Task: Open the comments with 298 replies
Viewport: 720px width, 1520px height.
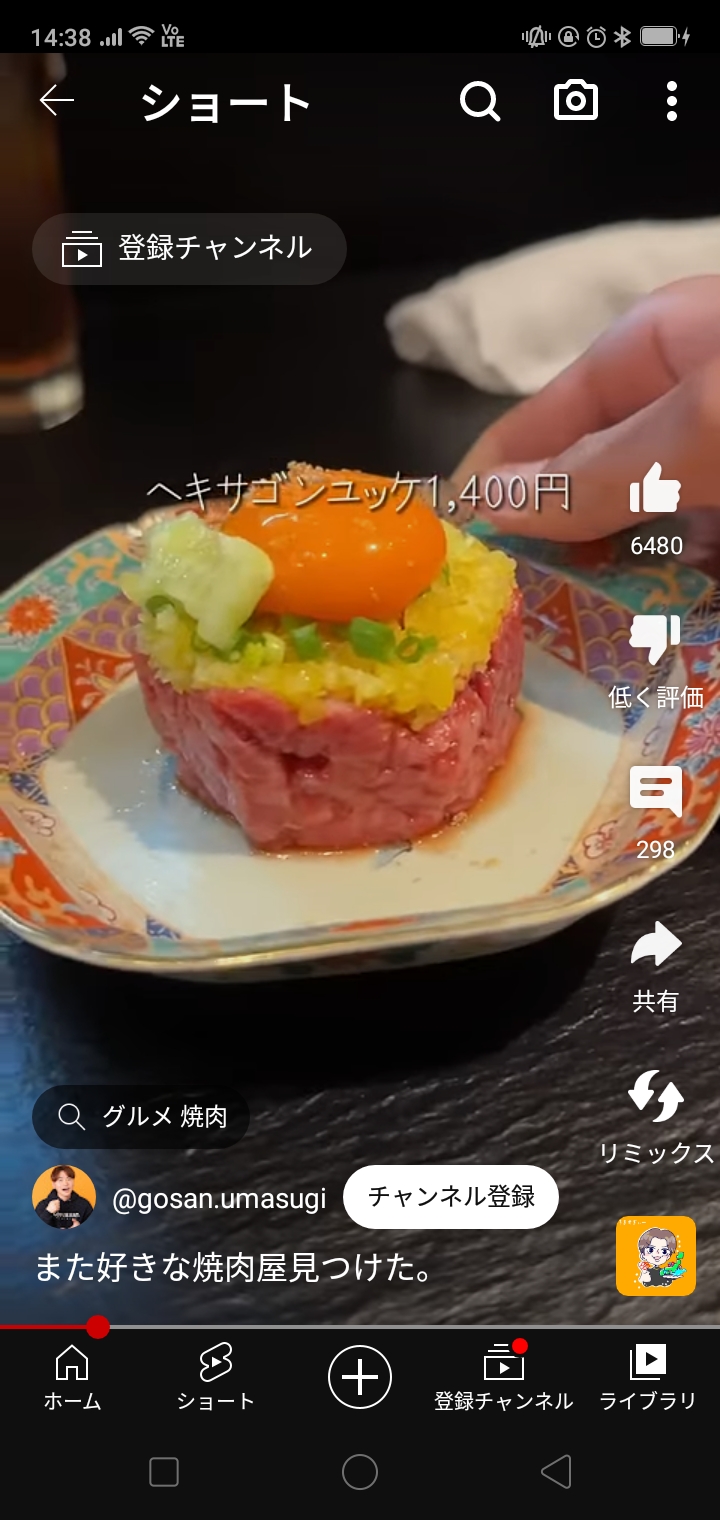Action: [655, 793]
